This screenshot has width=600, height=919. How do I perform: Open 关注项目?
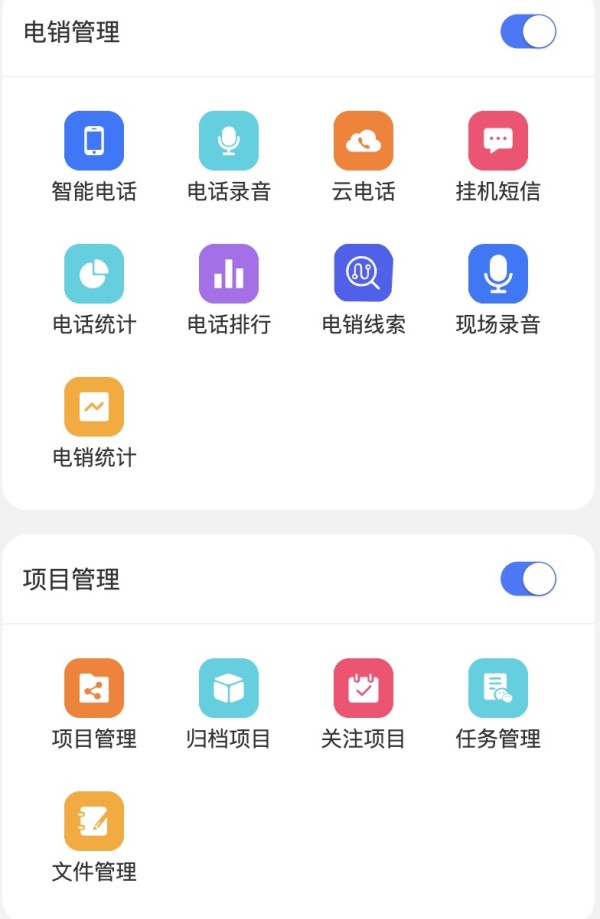click(x=363, y=688)
